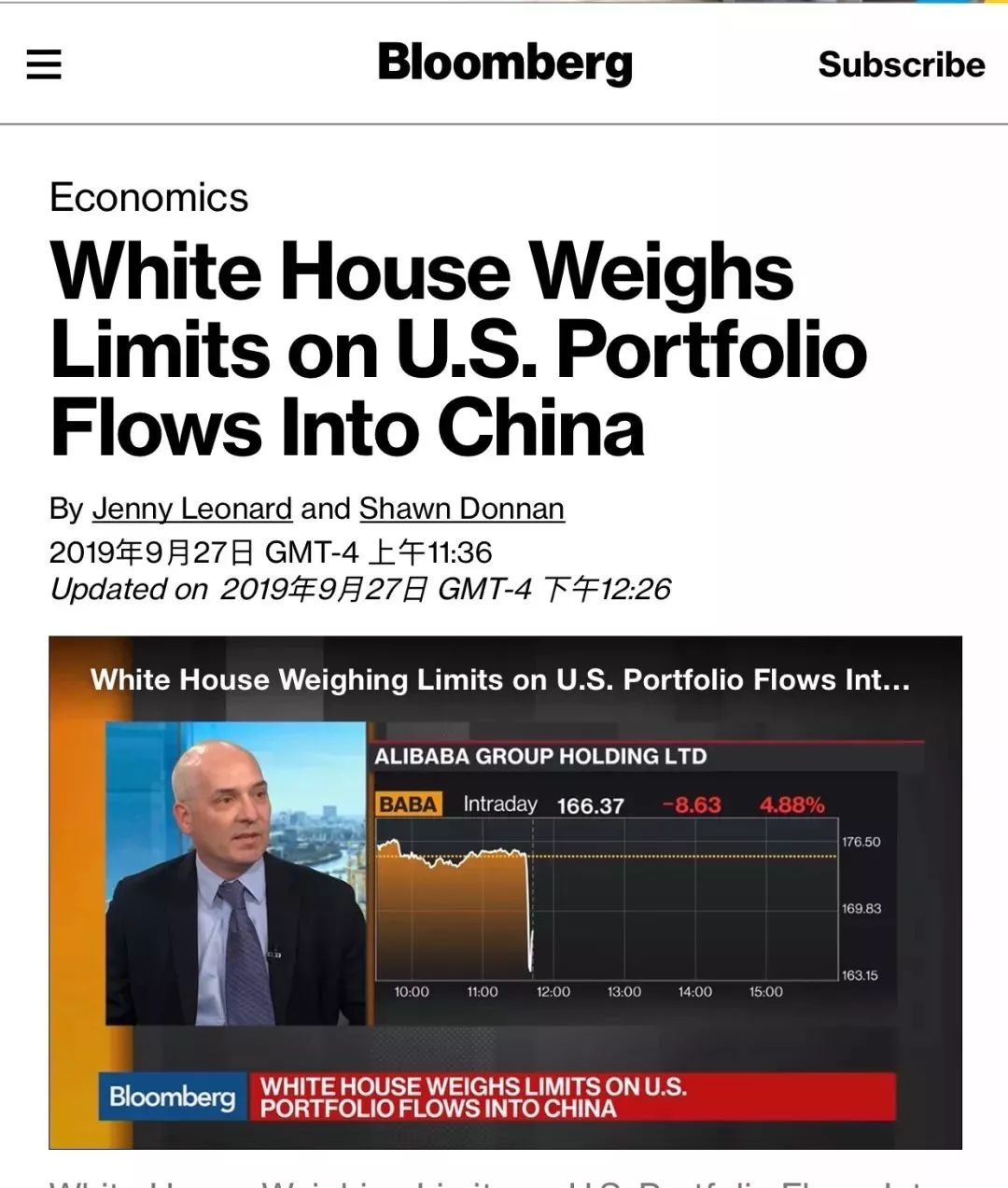Viewport: 1008px width, 1188px height.
Task: Go to the Bloomberg home page
Action: point(505,63)
